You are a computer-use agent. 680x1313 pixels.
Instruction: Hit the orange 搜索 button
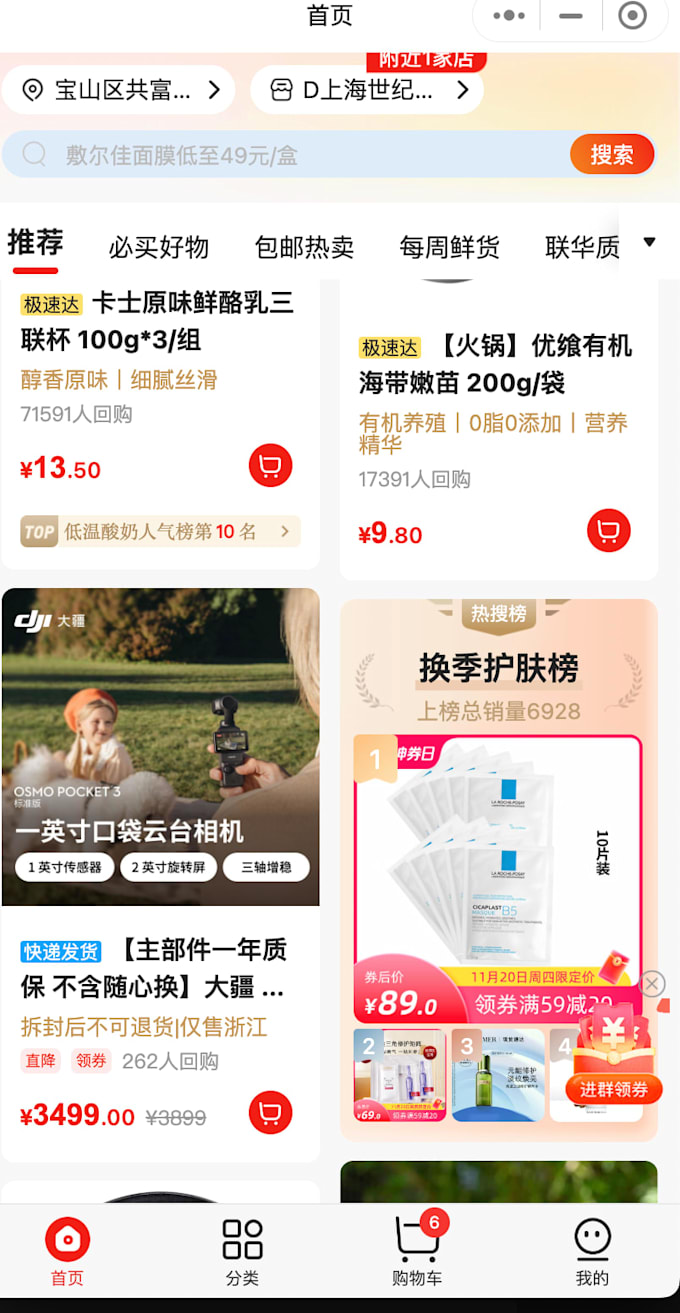pos(611,155)
